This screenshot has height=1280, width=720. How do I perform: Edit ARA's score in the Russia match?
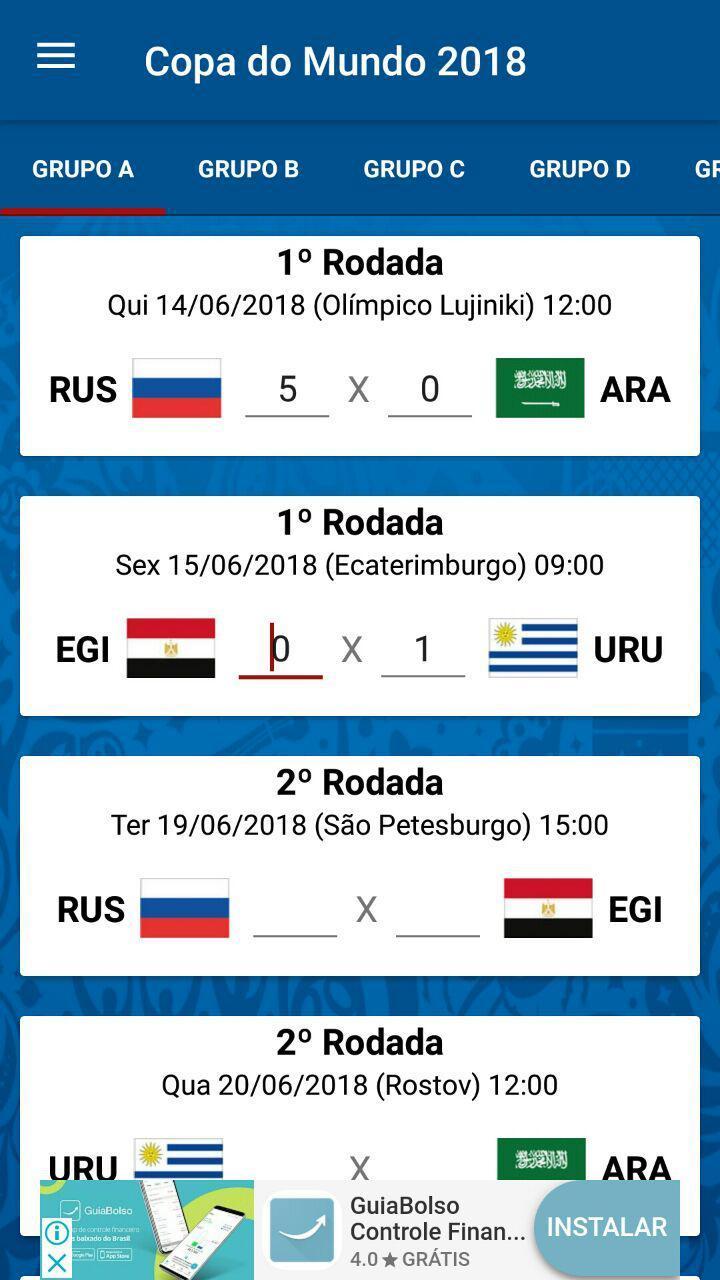tap(430, 389)
